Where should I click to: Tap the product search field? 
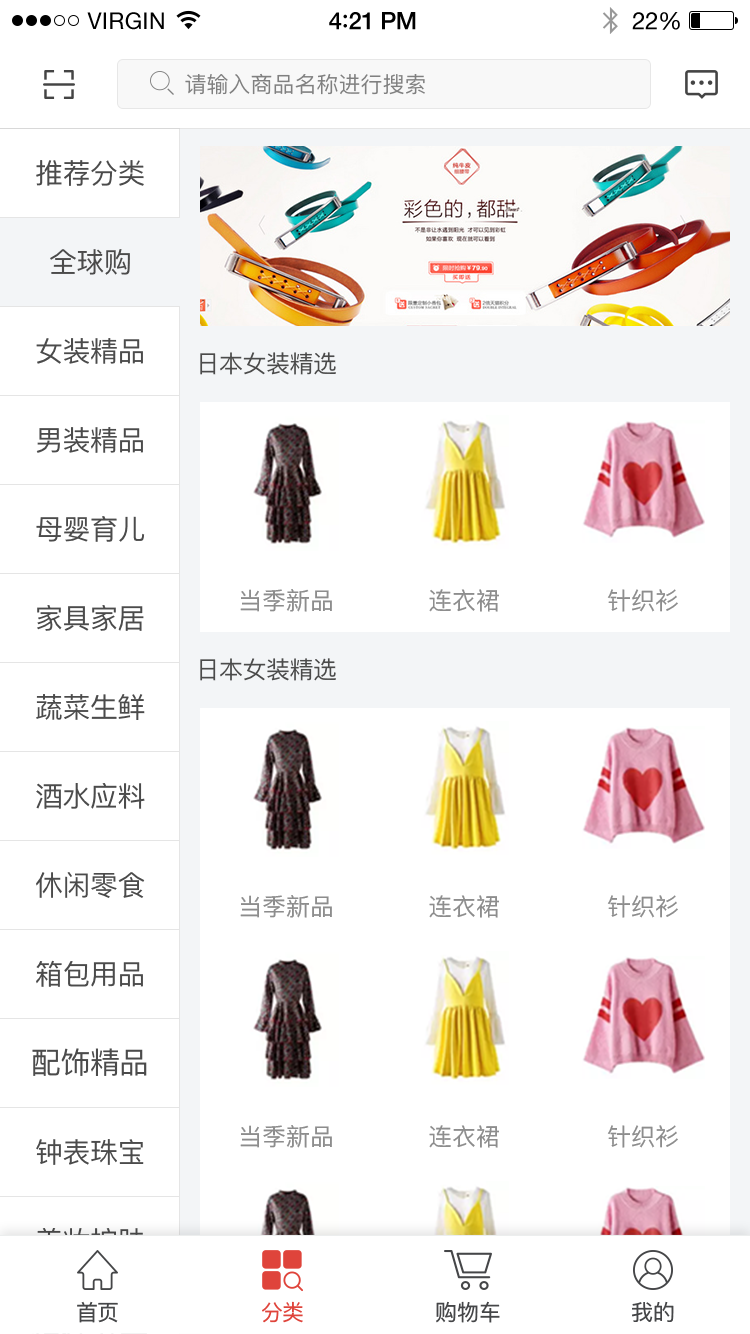point(384,84)
